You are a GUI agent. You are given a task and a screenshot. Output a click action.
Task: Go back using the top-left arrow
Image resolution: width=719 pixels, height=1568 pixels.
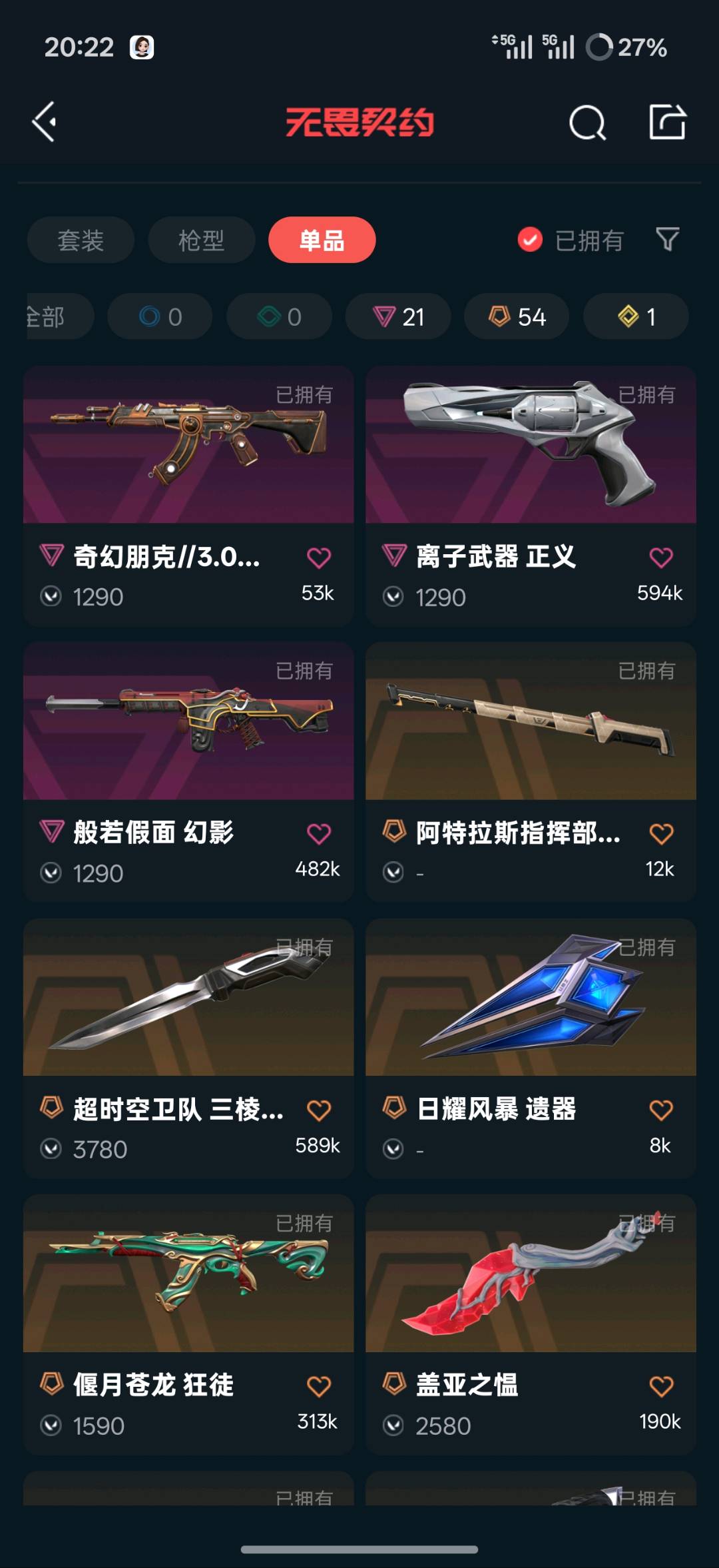(44, 122)
